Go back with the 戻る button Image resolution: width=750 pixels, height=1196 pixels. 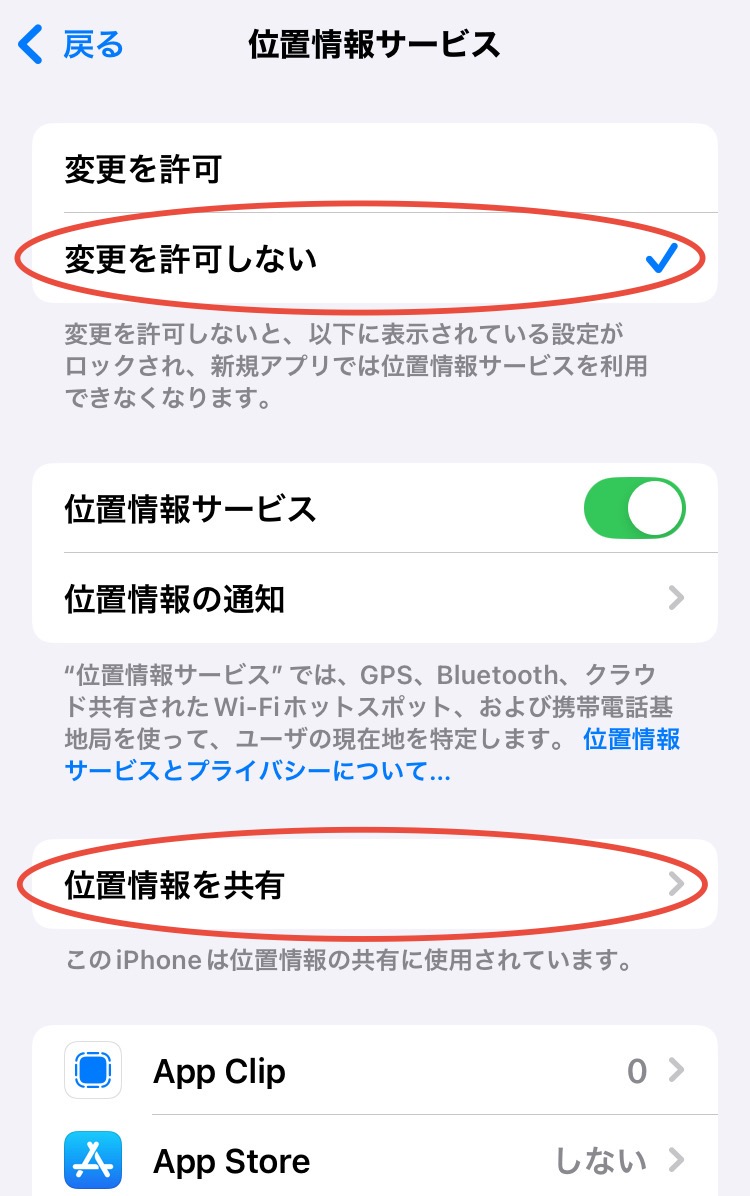[70, 45]
